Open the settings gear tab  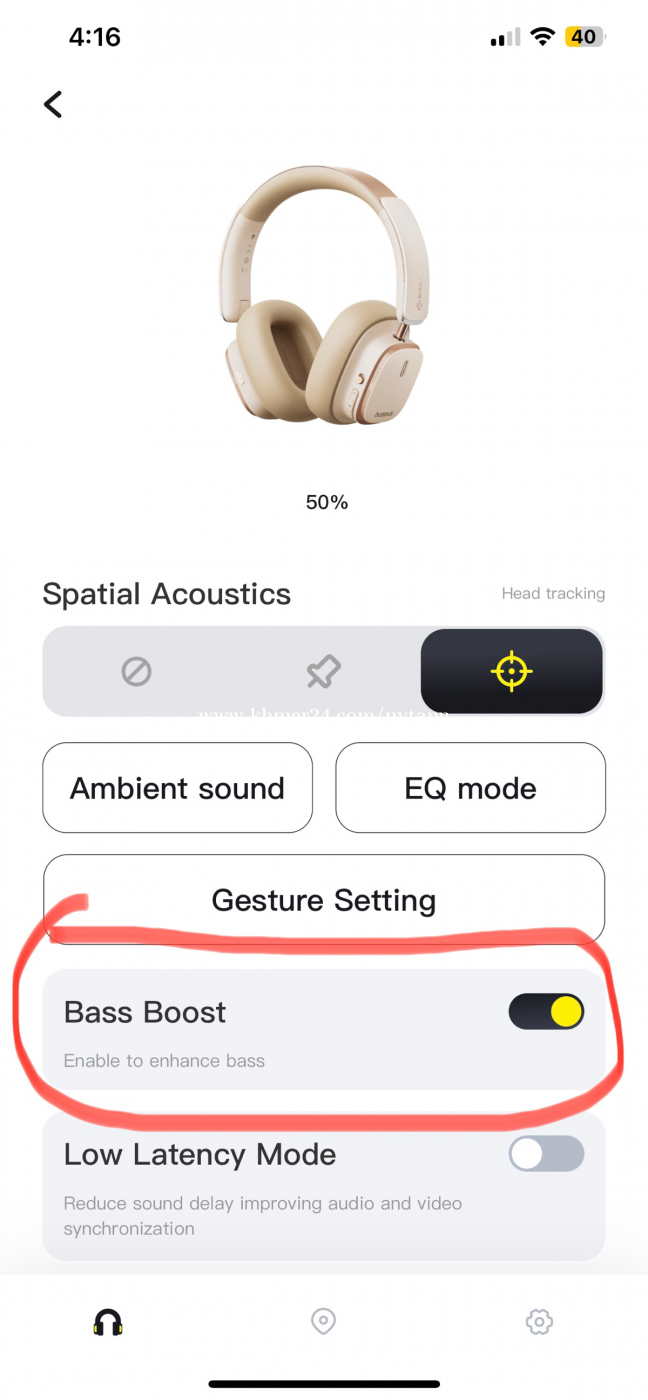click(539, 1322)
